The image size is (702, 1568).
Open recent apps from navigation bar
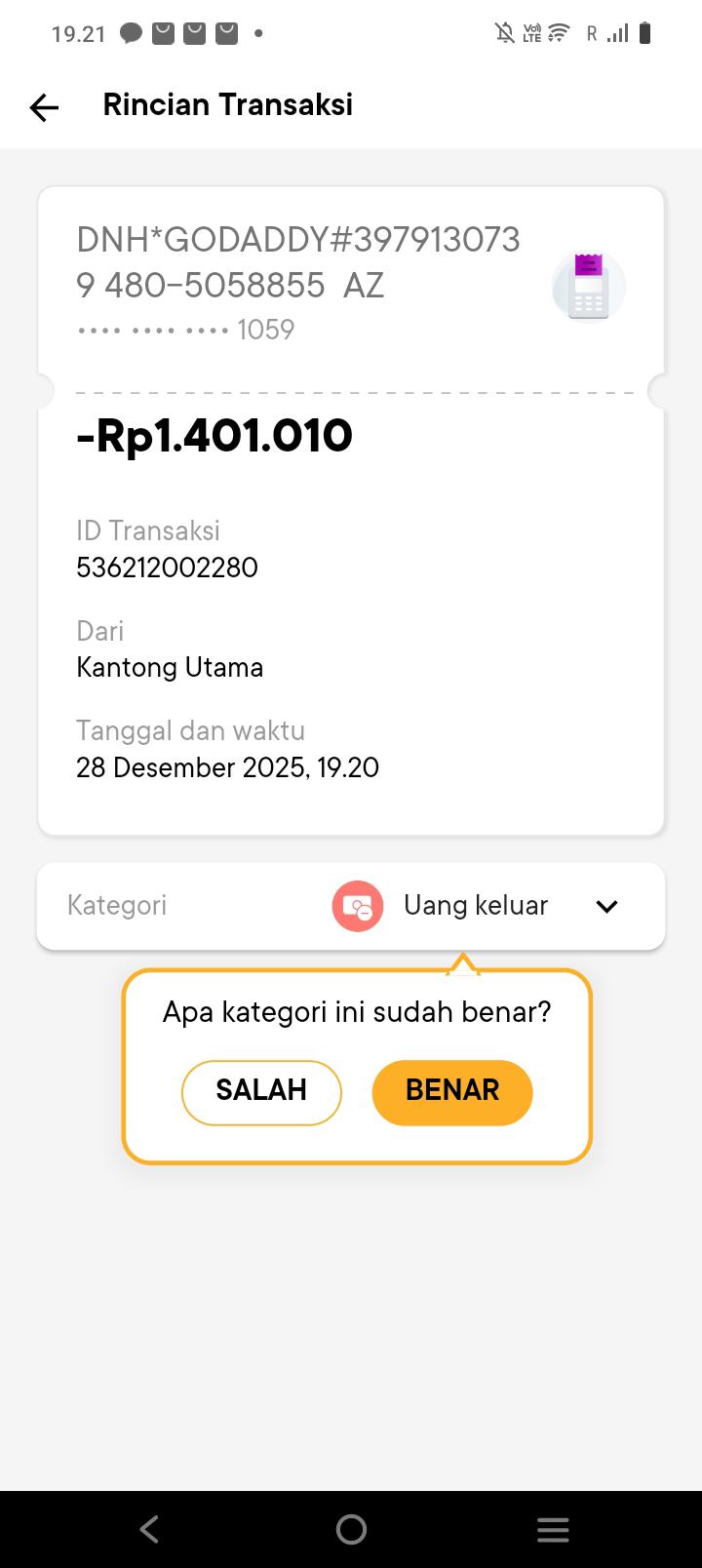click(553, 1529)
